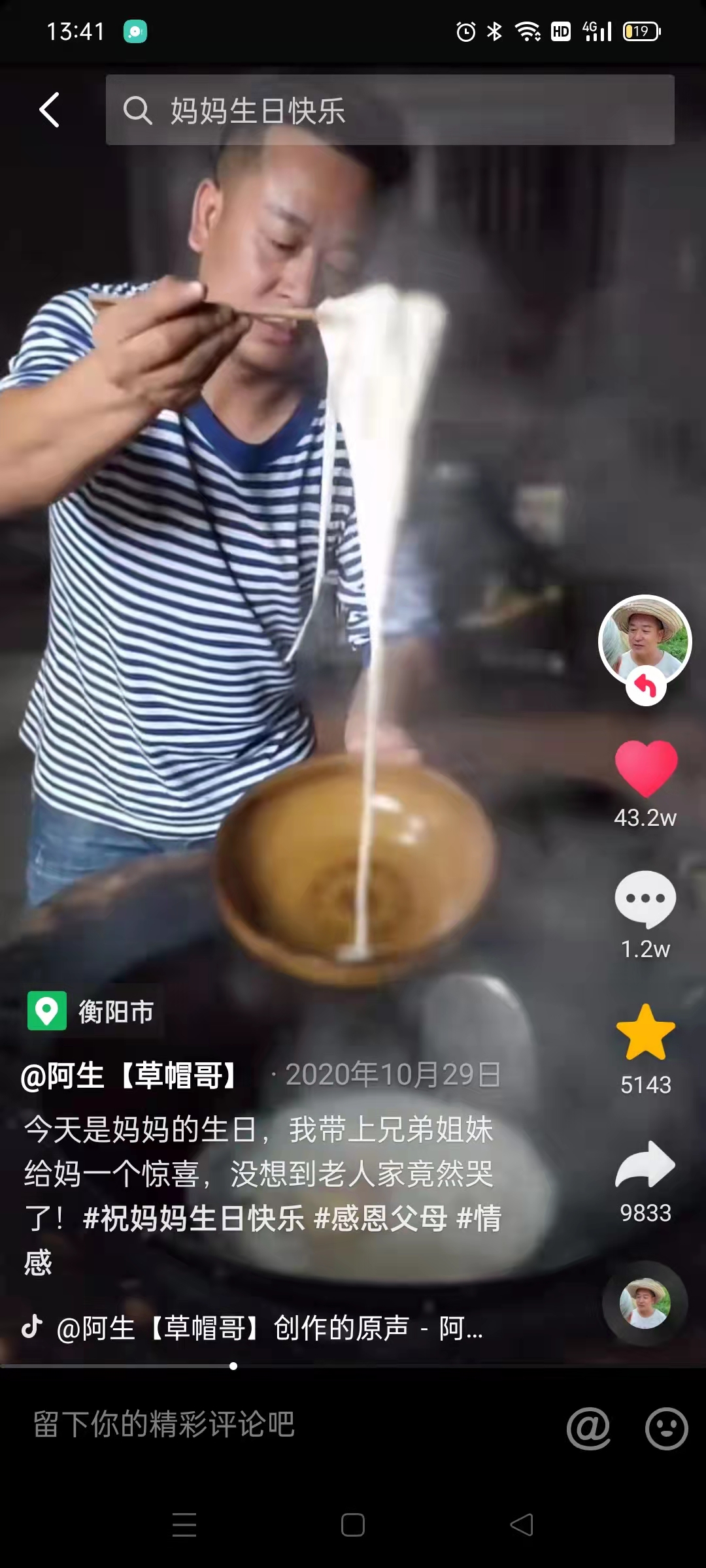Screen dimensions: 706x1568
Task: Open hashtag #感恩父母
Action: (x=380, y=1218)
